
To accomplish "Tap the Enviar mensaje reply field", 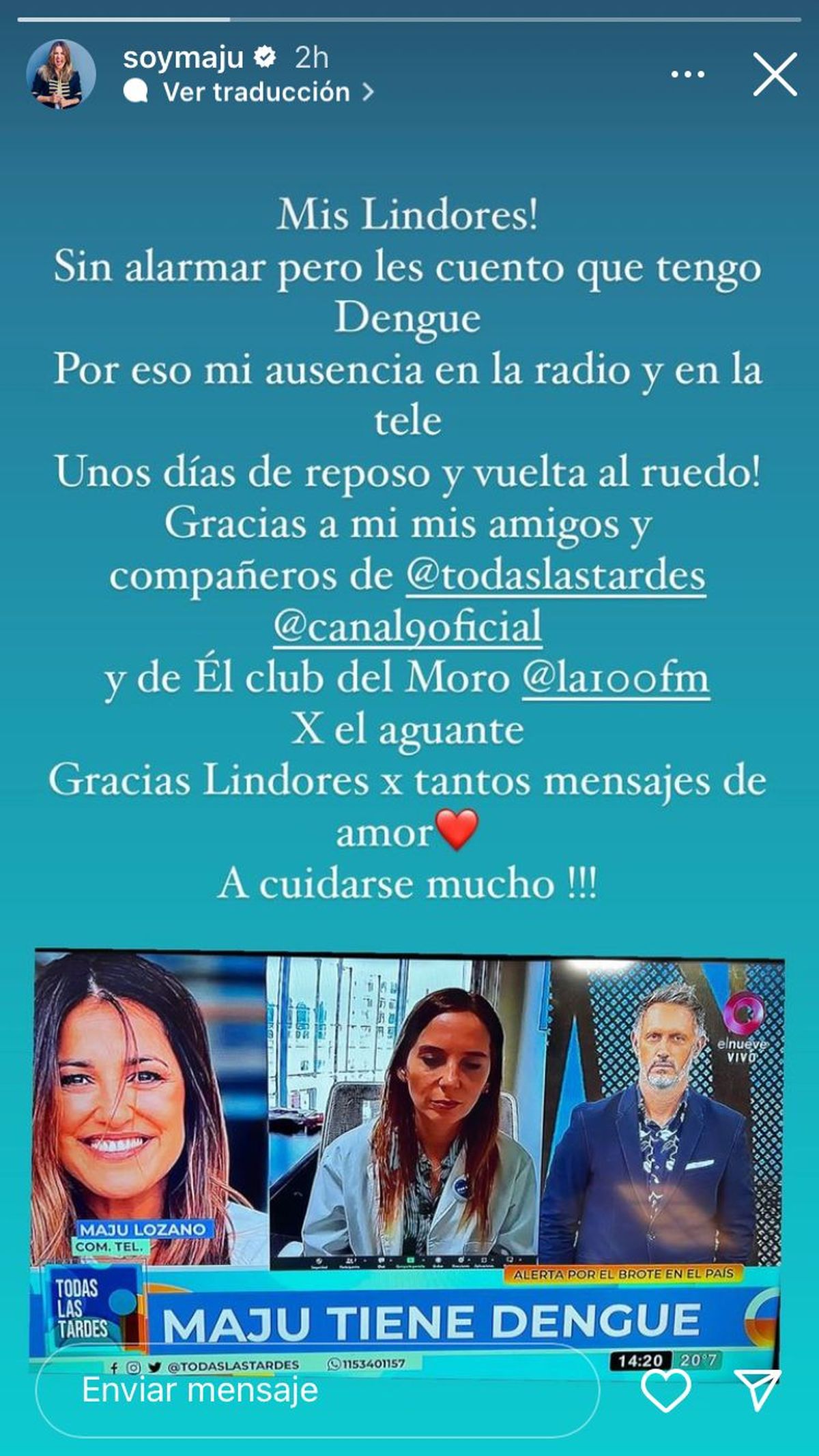I will pyautogui.click(x=317, y=1390).
